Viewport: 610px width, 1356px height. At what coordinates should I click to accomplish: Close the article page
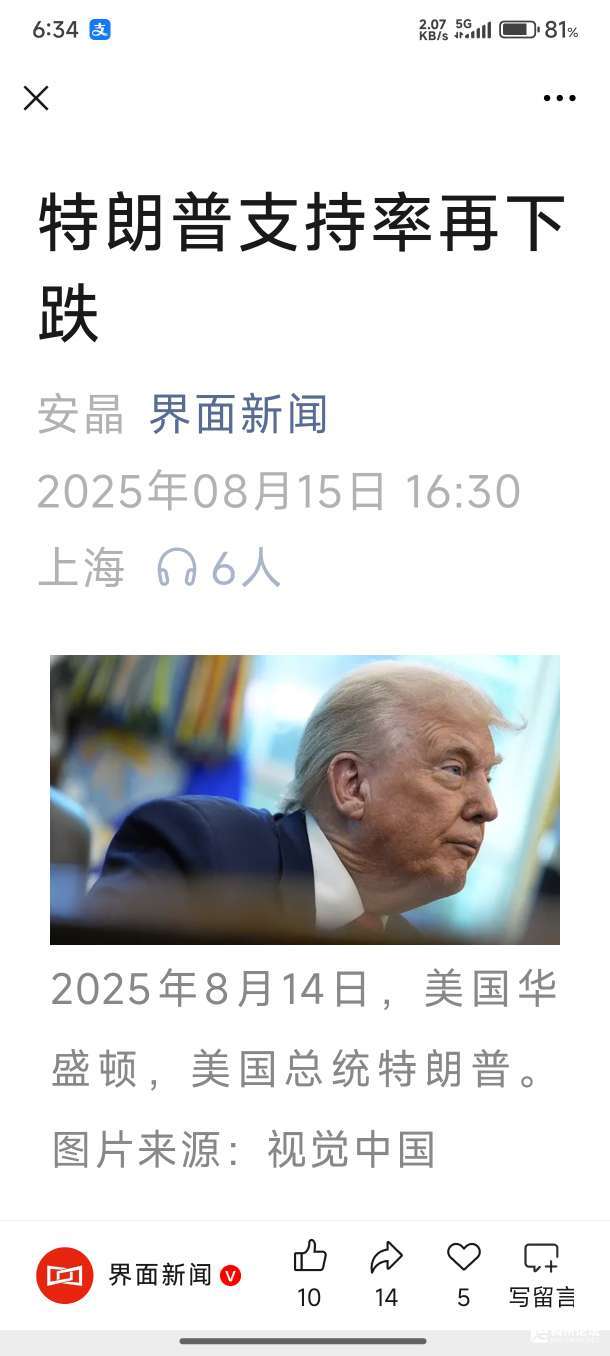pyautogui.click(x=36, y=98)
